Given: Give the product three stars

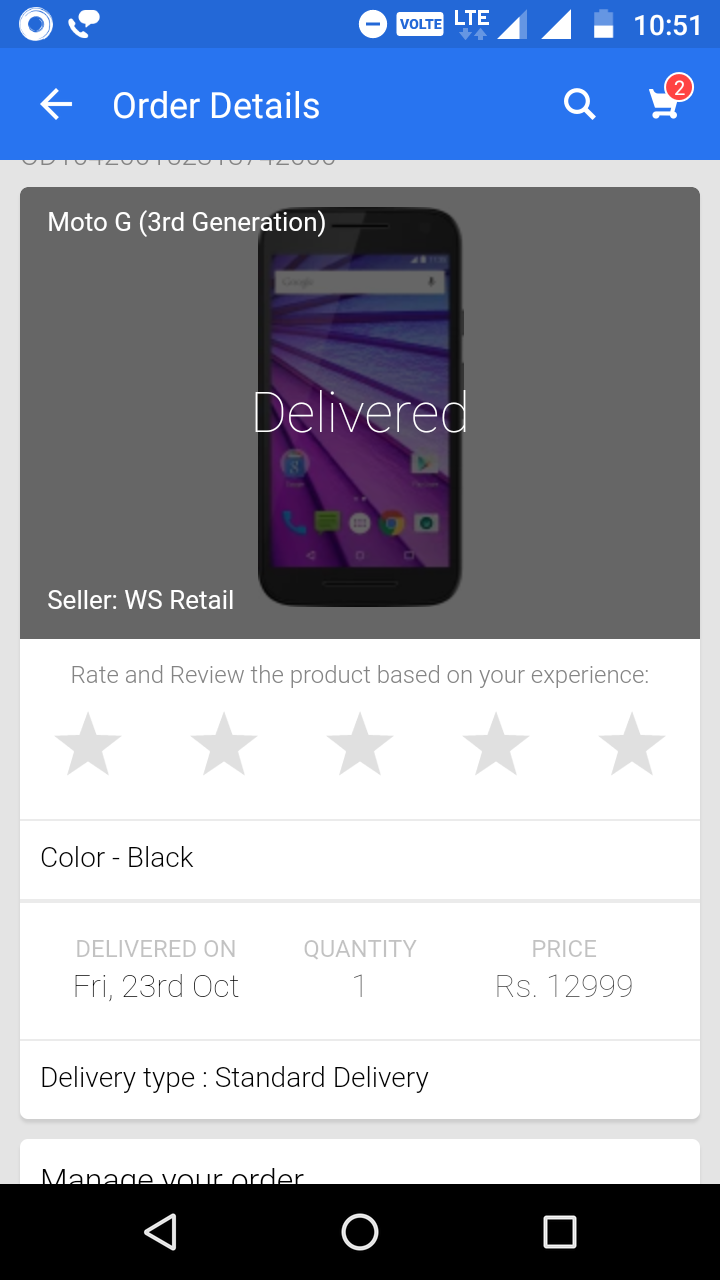Looking at the screenshot, I should click(x=360, y=744).
